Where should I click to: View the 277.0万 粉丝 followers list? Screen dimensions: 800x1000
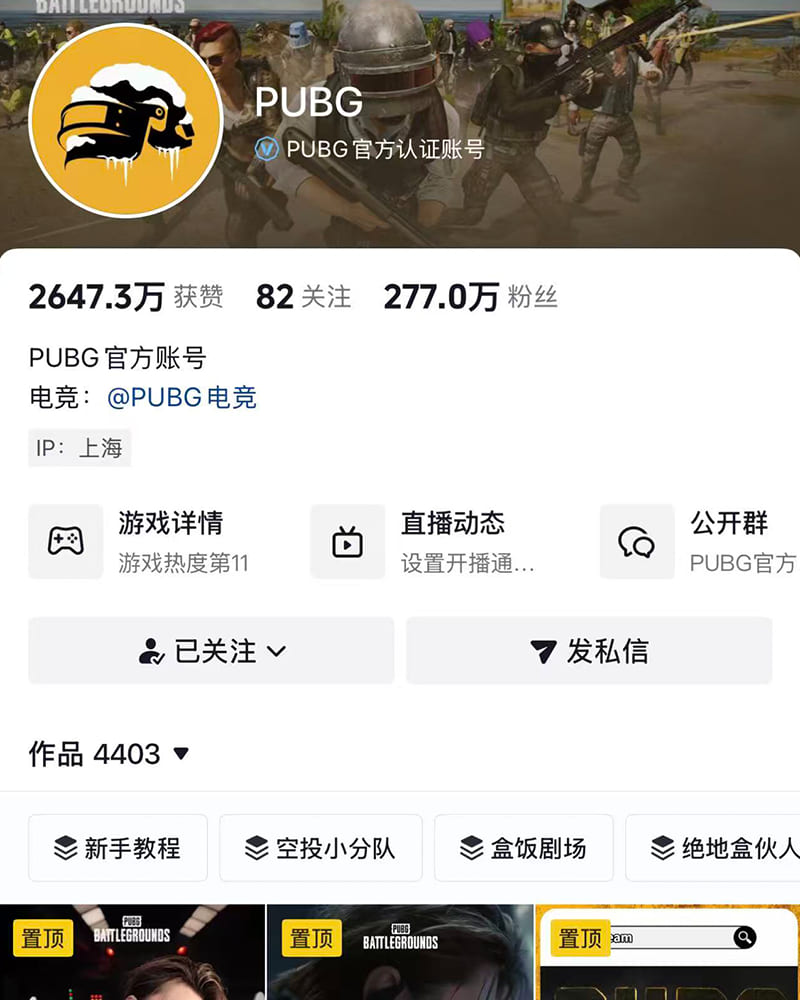tap(470, 297)
